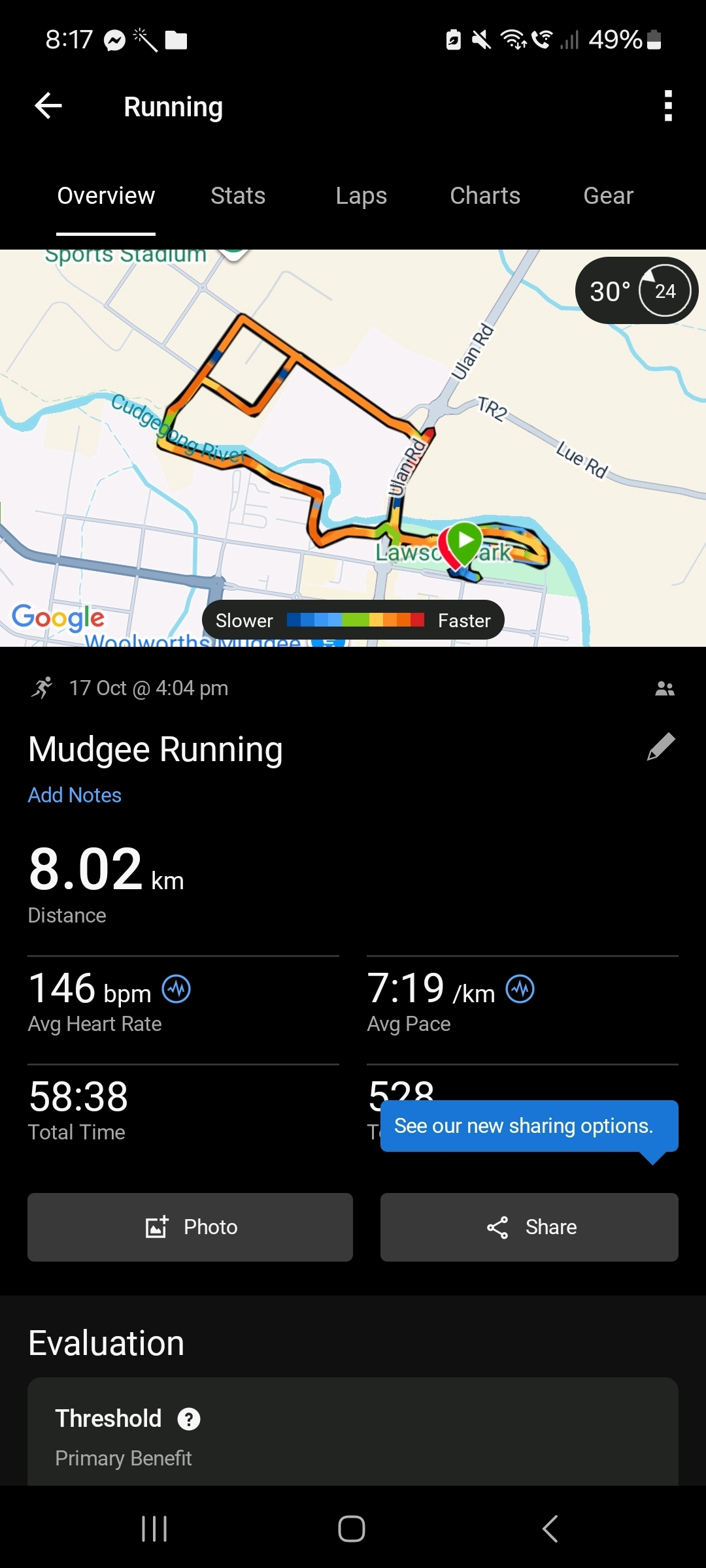706x1568 pixels.
Task: Tap the heart rate icon beside 146 bpm
Action: 176,989
